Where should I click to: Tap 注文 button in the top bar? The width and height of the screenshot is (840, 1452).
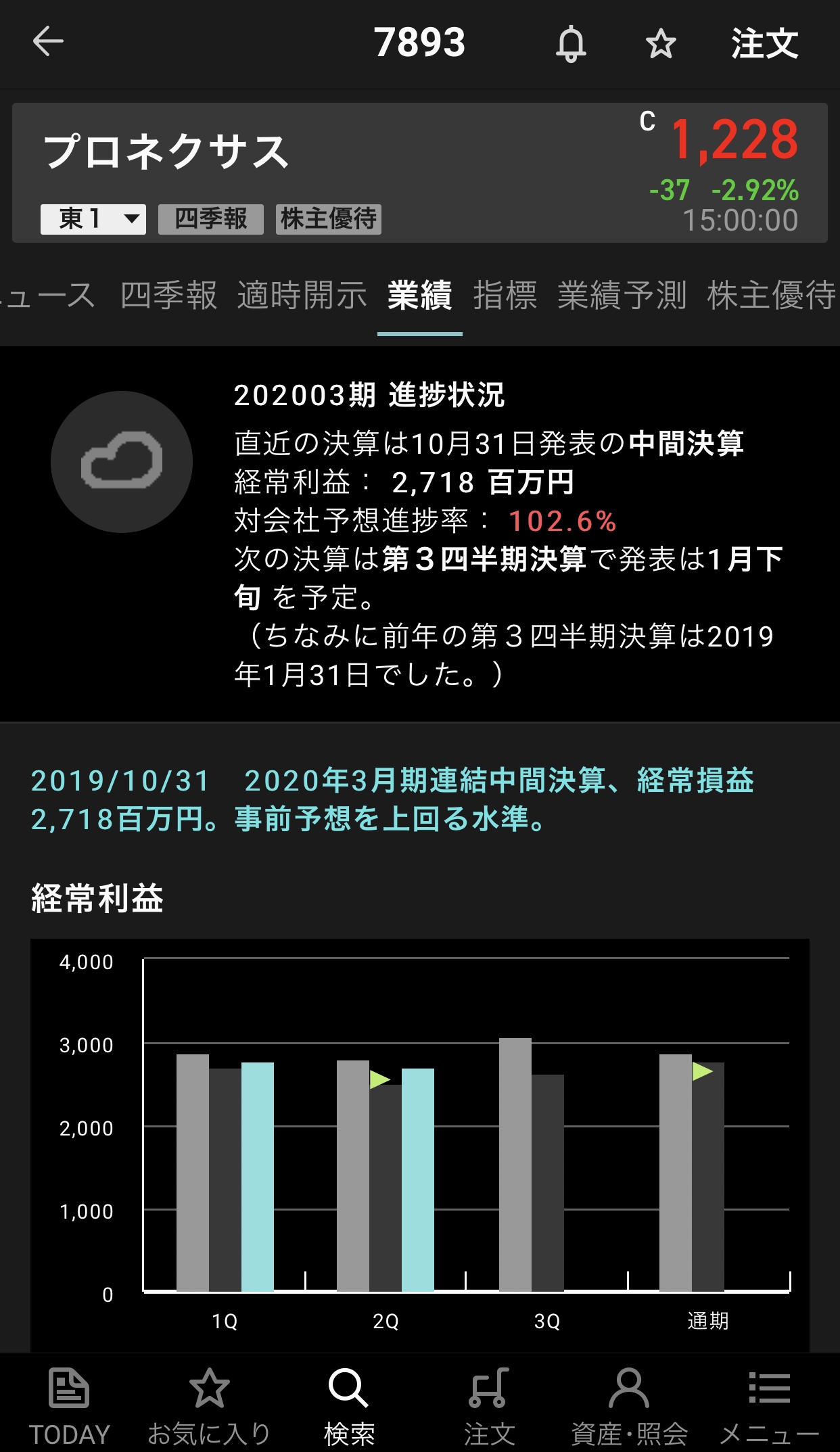click(764, 44)
